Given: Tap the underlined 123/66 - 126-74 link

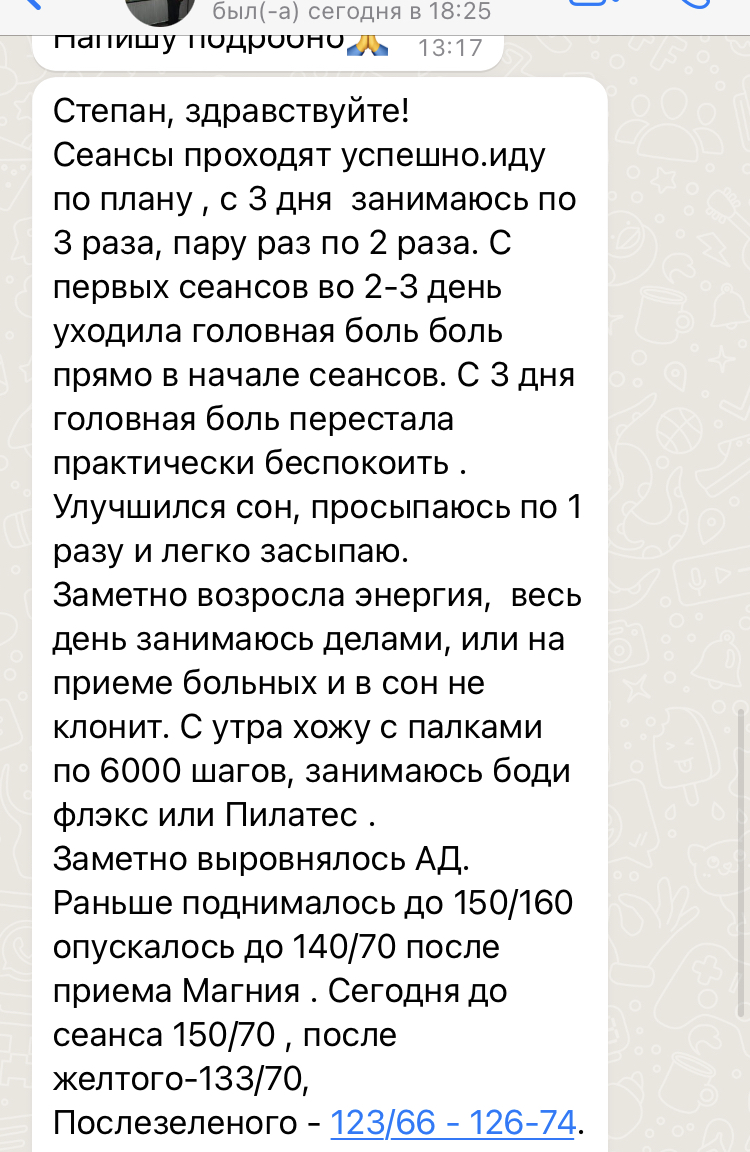Looking at the screenshot, I should 453,1123.
